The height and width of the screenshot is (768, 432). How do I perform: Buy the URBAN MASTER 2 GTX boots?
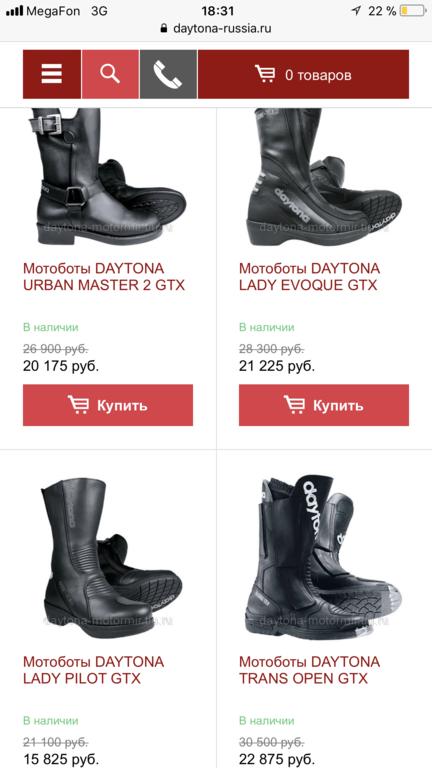click(108, 405)
